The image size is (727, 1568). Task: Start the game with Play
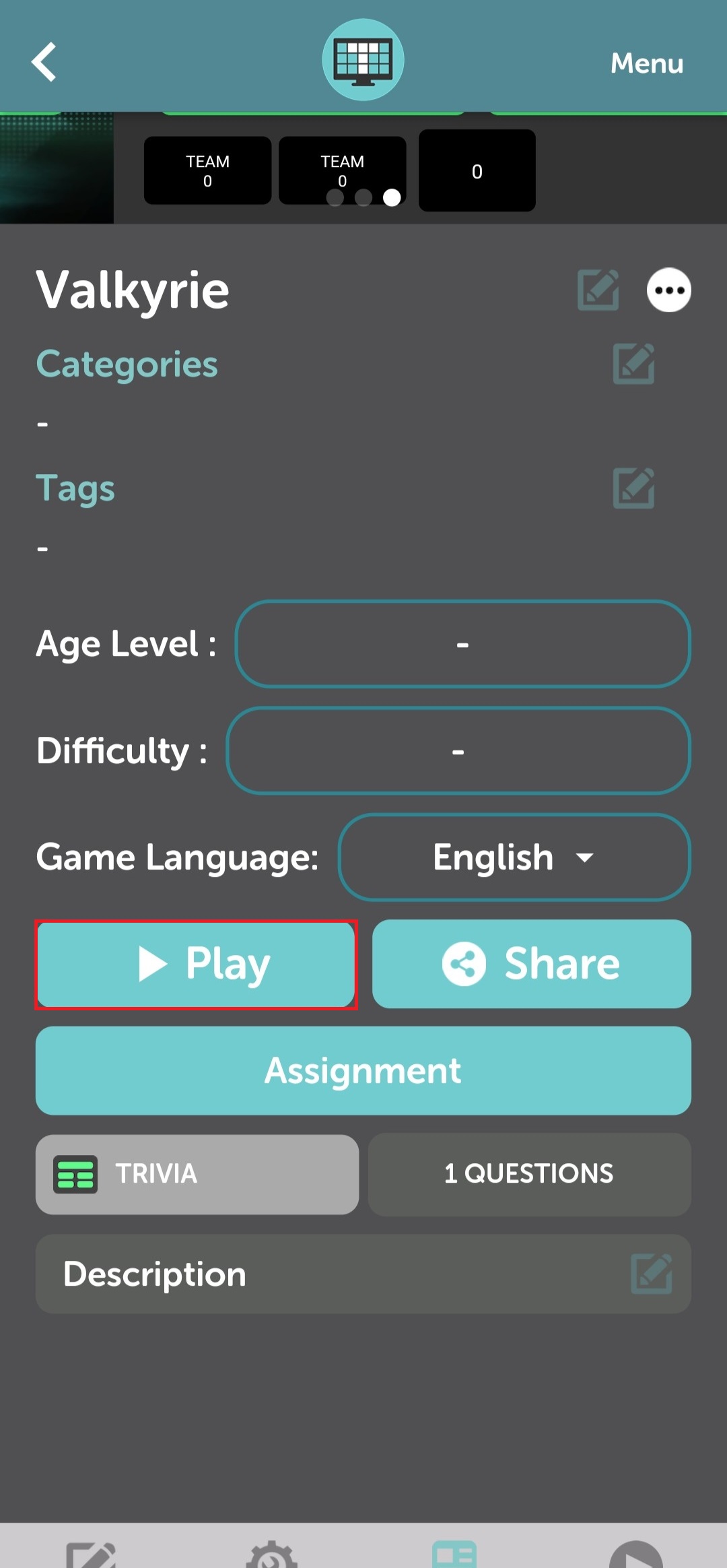click(x=196, y=965)
